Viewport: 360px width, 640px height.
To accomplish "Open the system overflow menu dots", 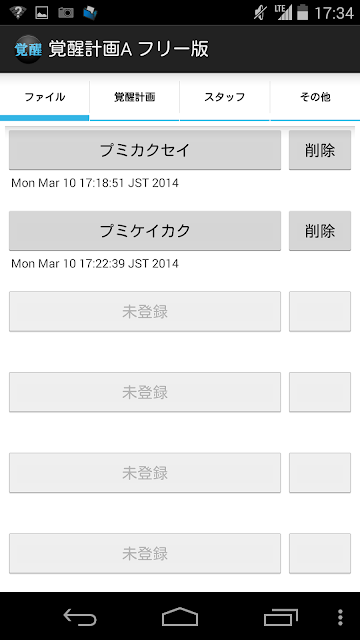I will (340, 617).
